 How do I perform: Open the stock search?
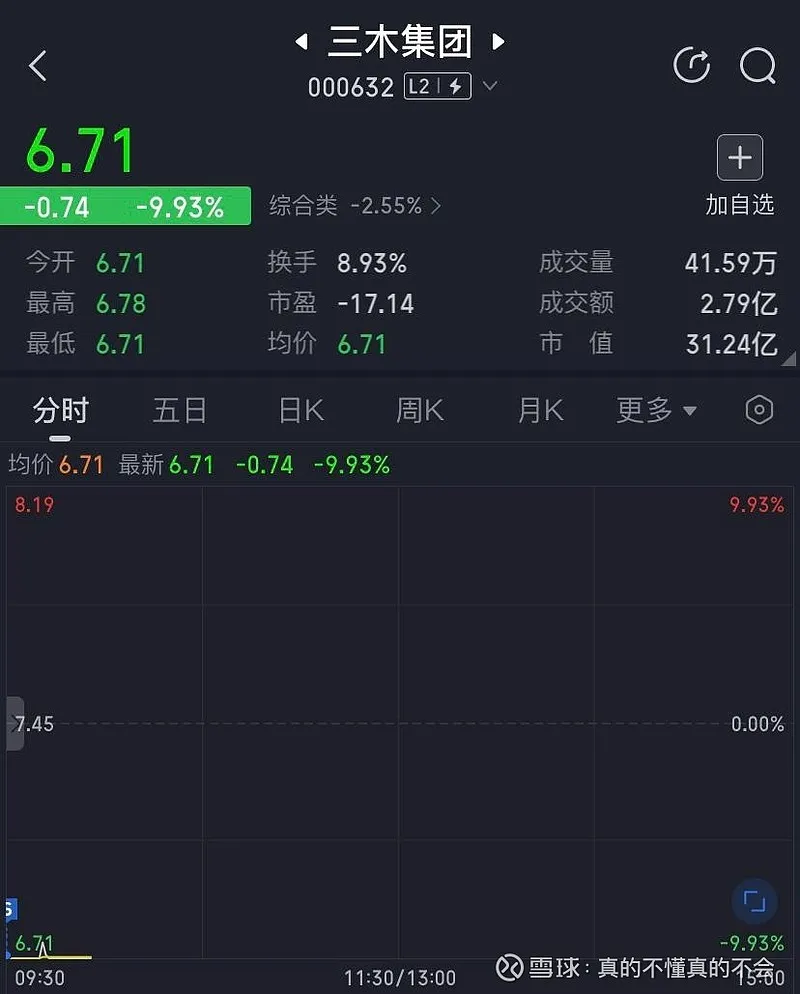coord(757,67)
